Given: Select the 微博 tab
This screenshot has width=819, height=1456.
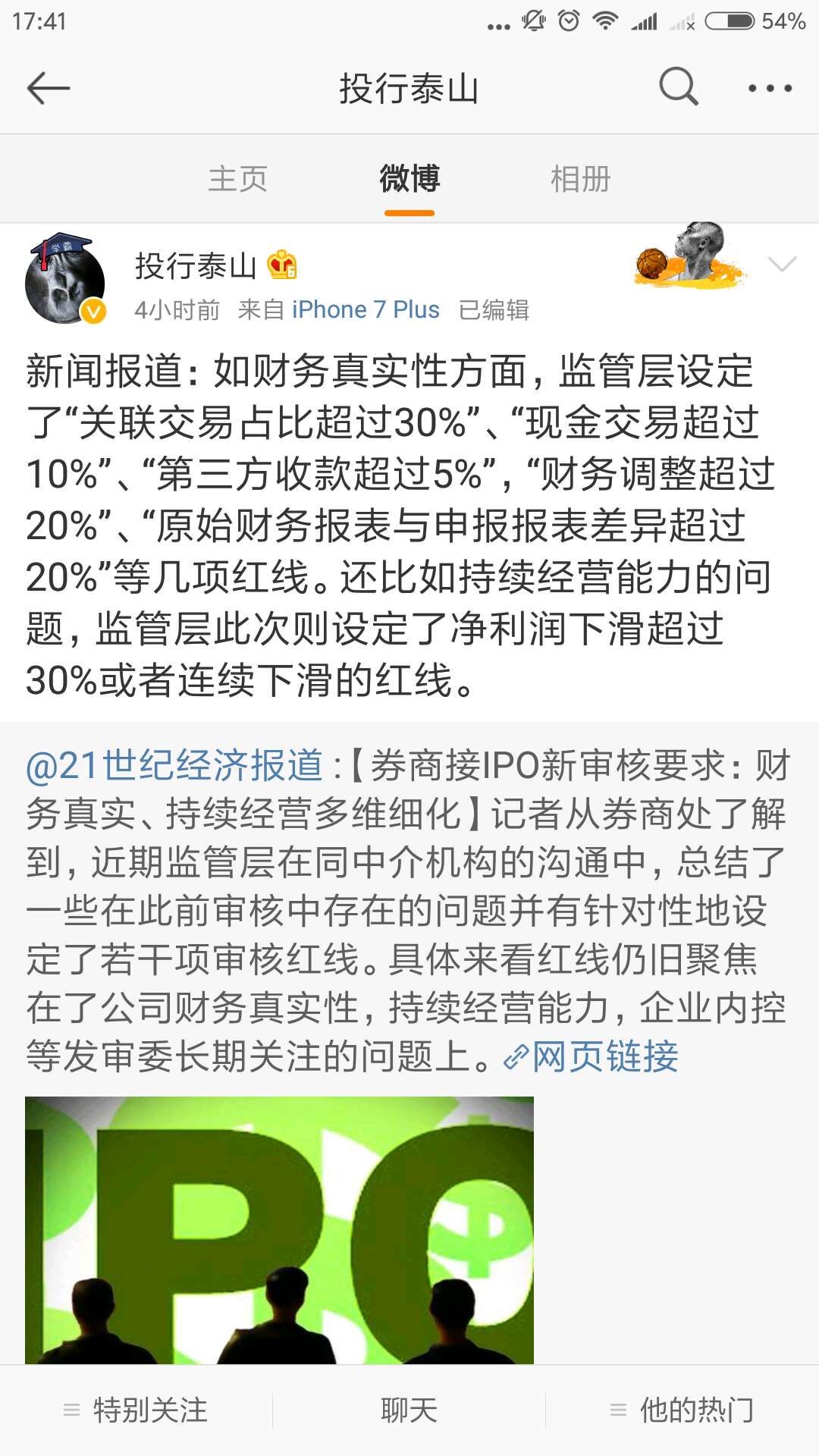Looking at the screenshot, I should click(x=409, y=180).
